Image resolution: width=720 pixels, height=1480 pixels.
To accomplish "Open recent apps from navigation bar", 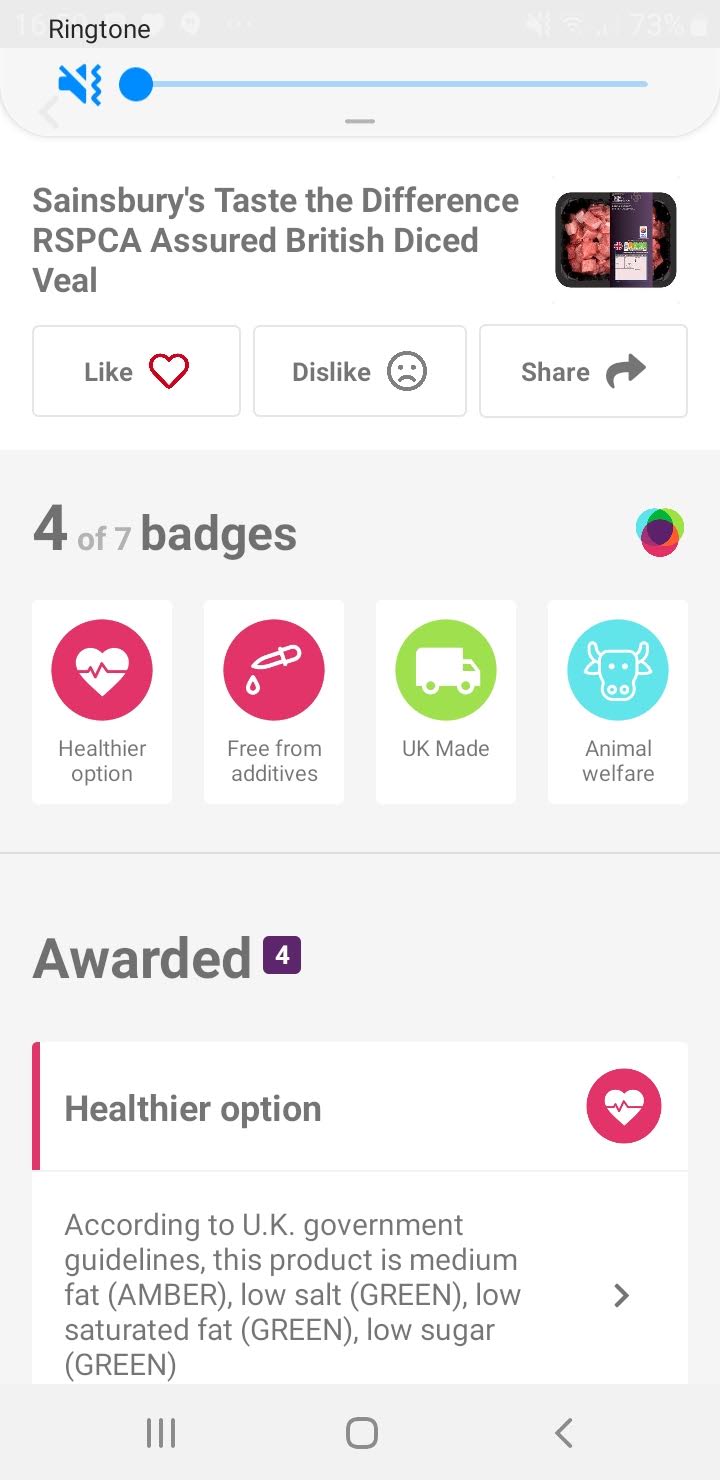I will coord(160,1433).
